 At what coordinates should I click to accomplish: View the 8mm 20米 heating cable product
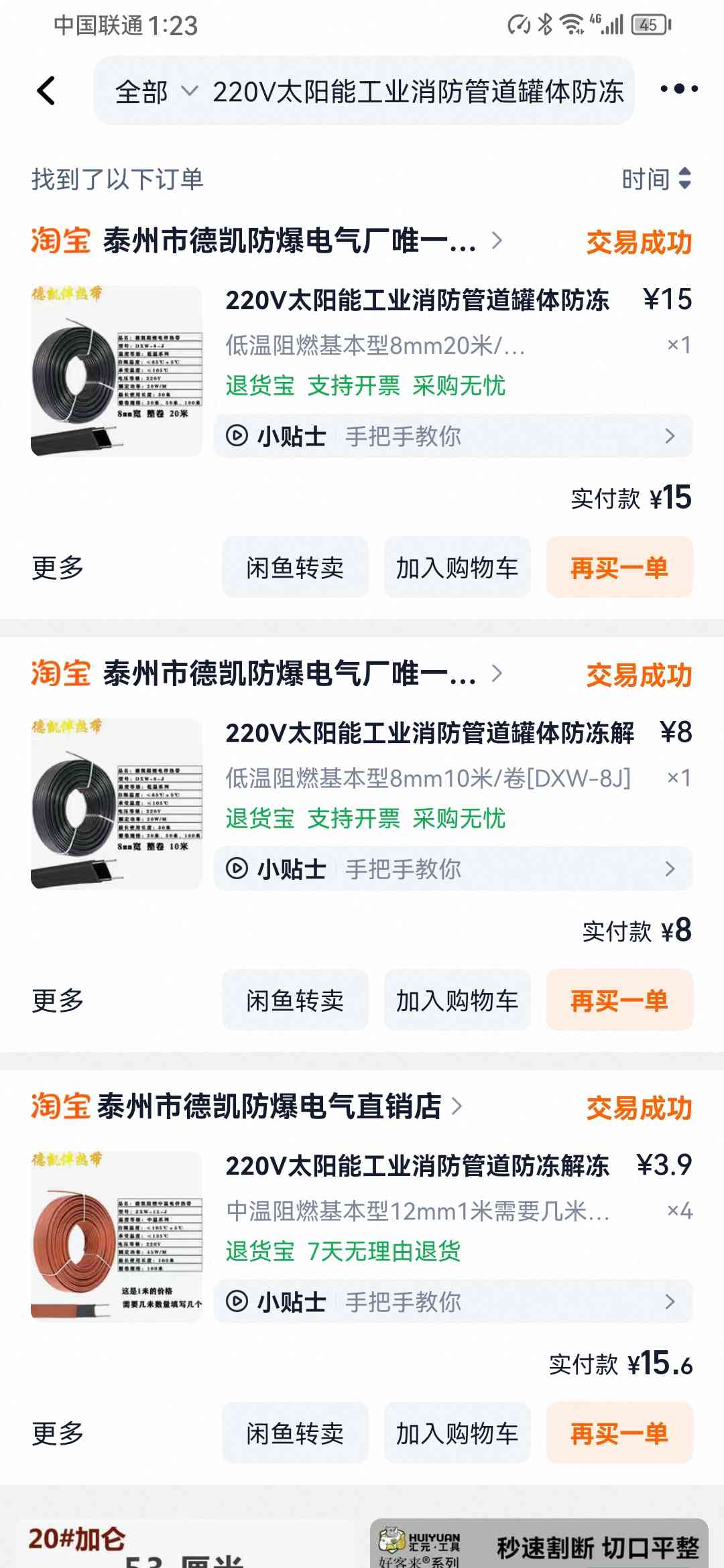(x=117, y=371)
